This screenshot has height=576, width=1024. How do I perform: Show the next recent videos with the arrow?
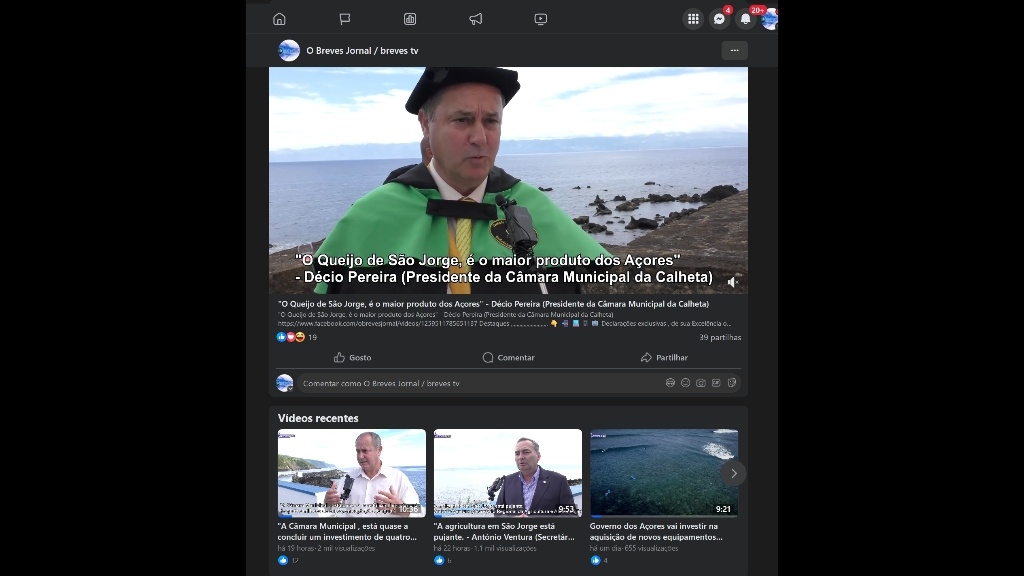pyautogui.click(x=734, y=473)
